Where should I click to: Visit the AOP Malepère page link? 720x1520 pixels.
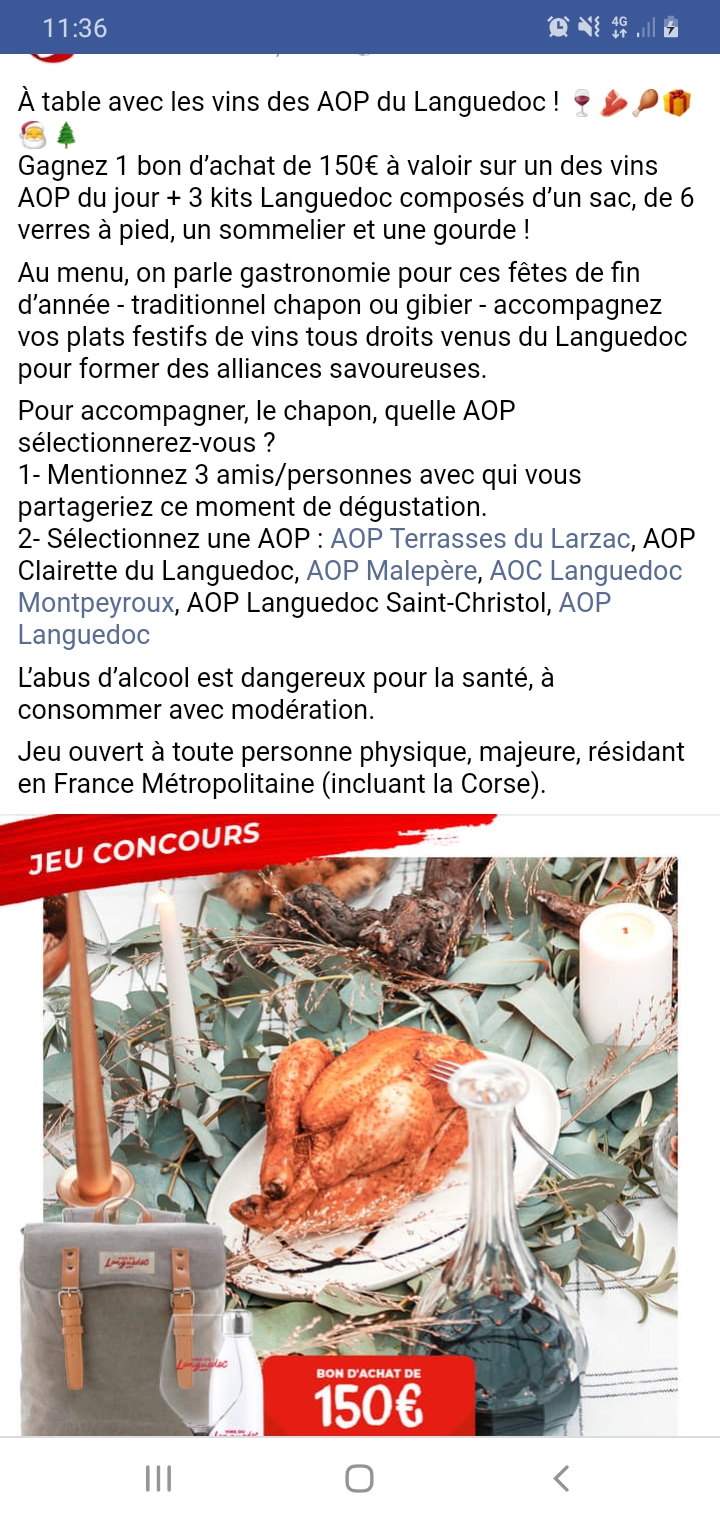pos(392,571)
